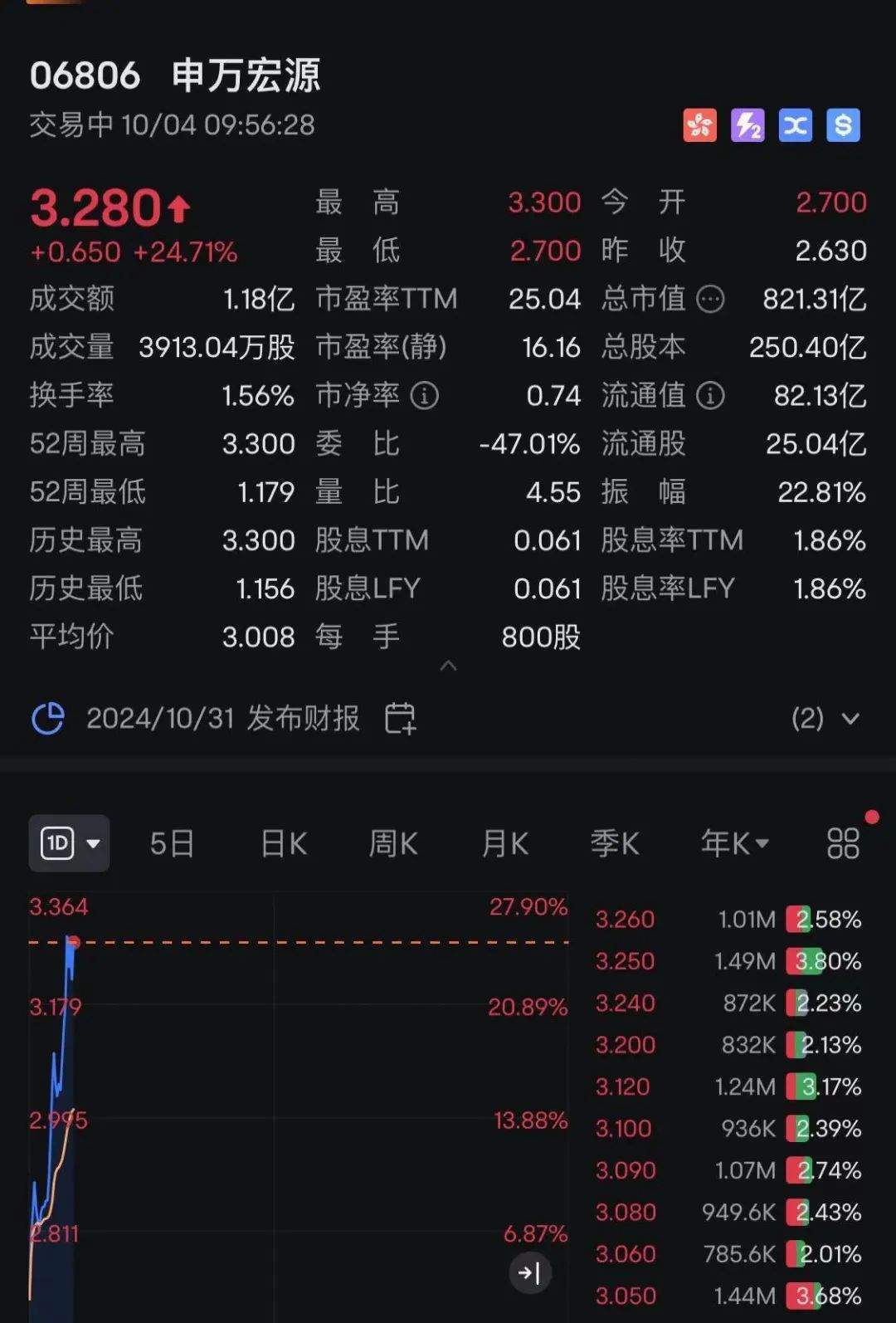The image size is (896, 1323).
Task: Add the 2024/10/31 earnings date to calendar
Action: pyautogui.click(x=400, y=718)
